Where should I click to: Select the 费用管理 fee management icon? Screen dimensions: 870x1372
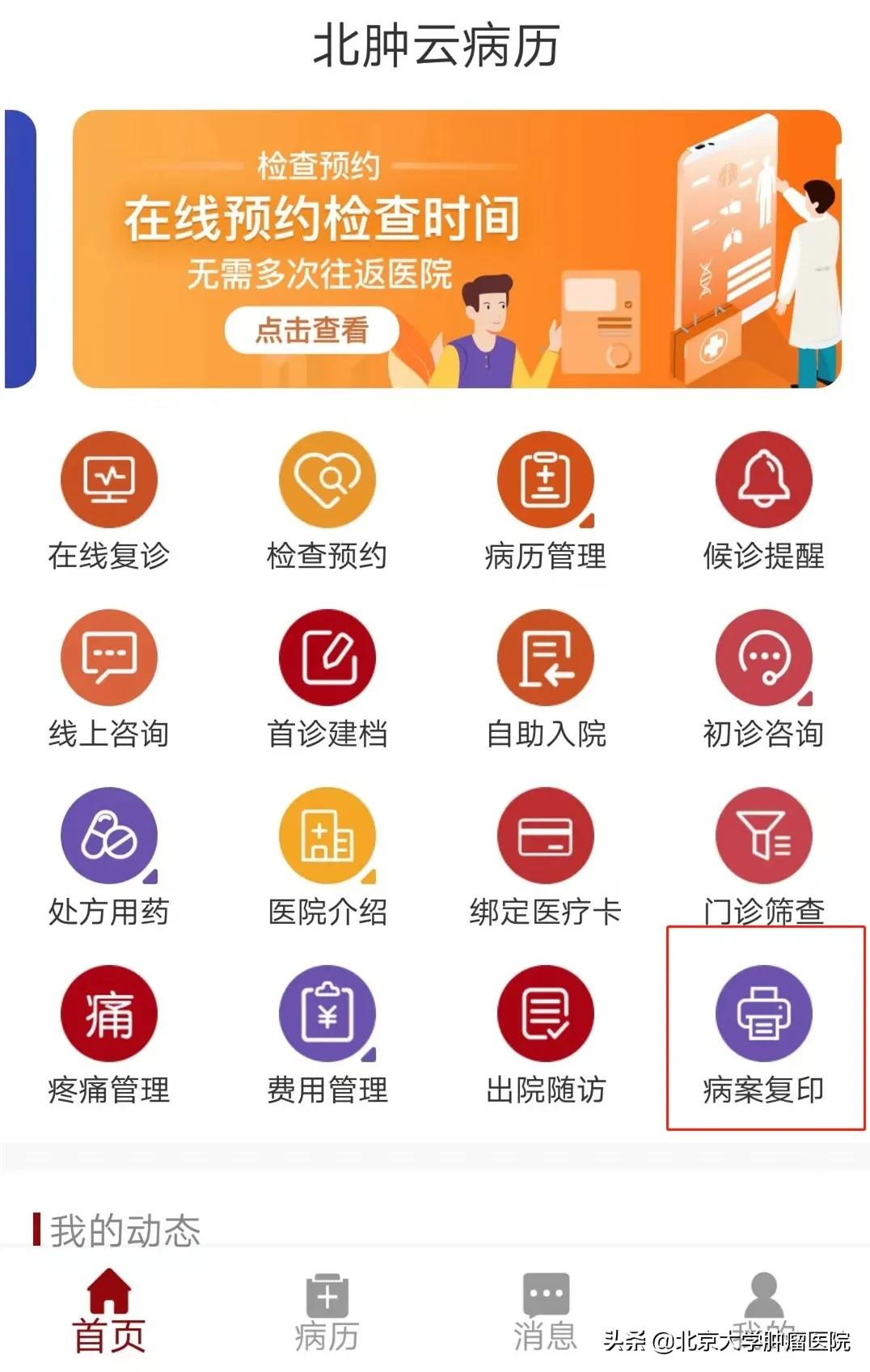[327, 1014]
